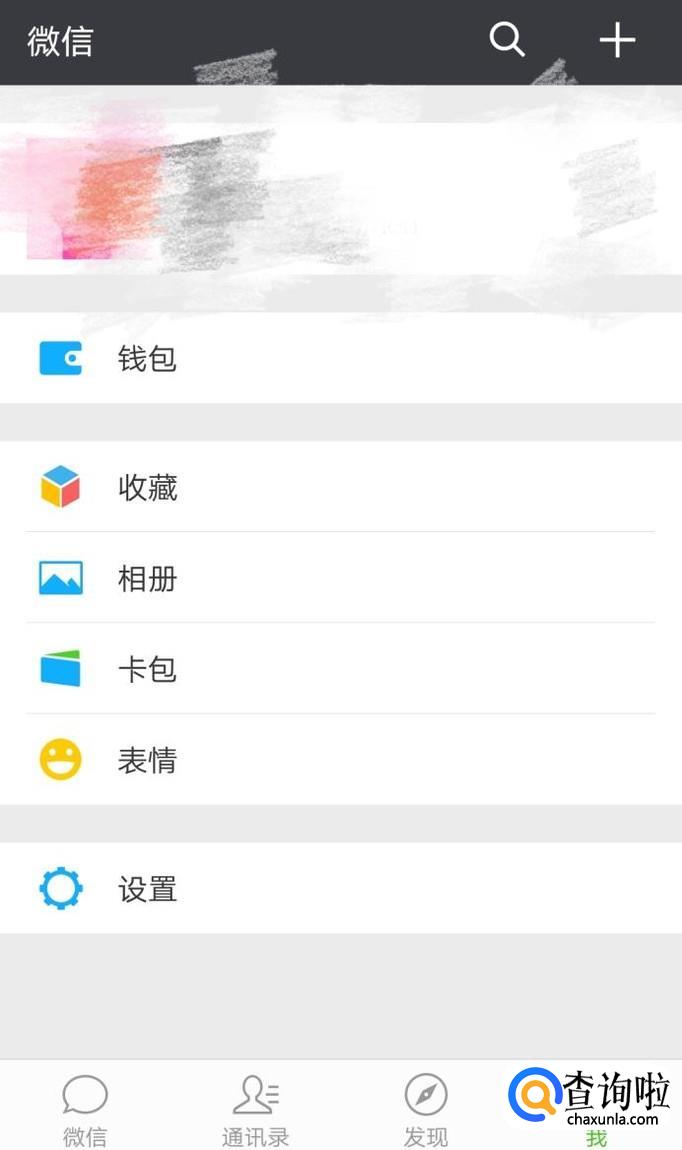682x1150 pixels.
Task: Switch to the 发现 discover tab
Action: [x=426, y=1108]
